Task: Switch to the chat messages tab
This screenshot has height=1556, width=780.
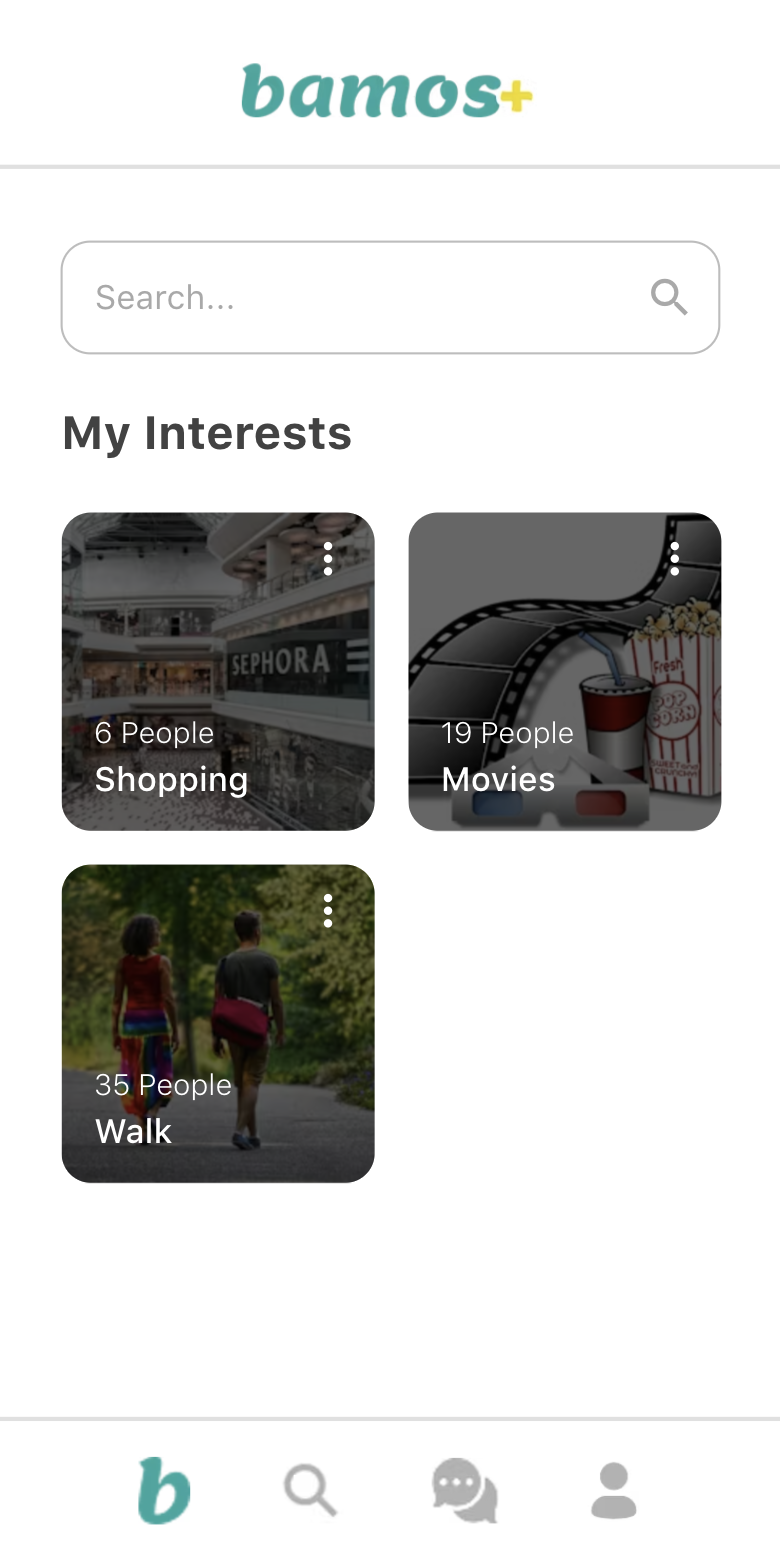Action: (x=464, y=1491)
